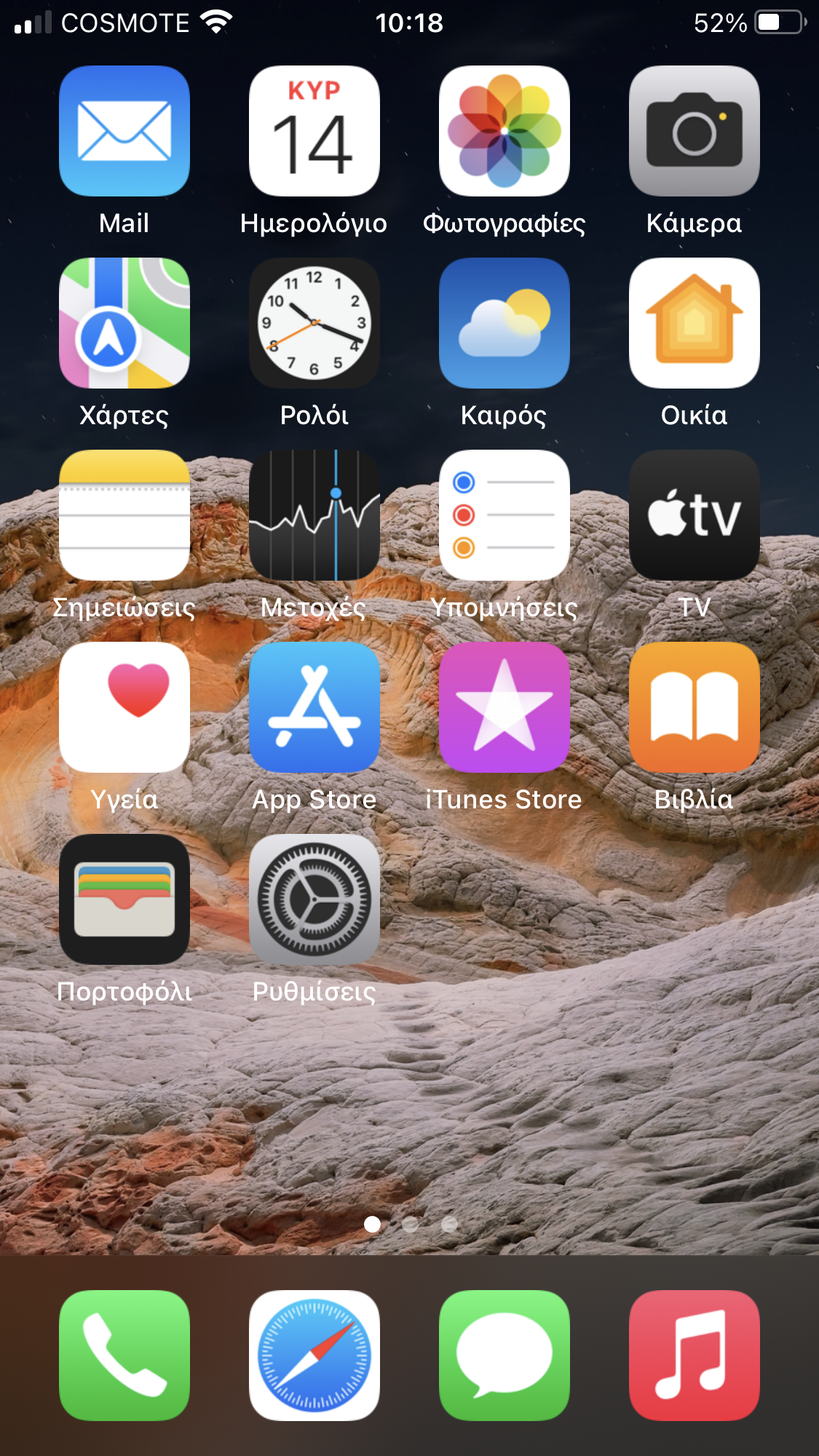Open Χάρτες maps app

point(124,323)
